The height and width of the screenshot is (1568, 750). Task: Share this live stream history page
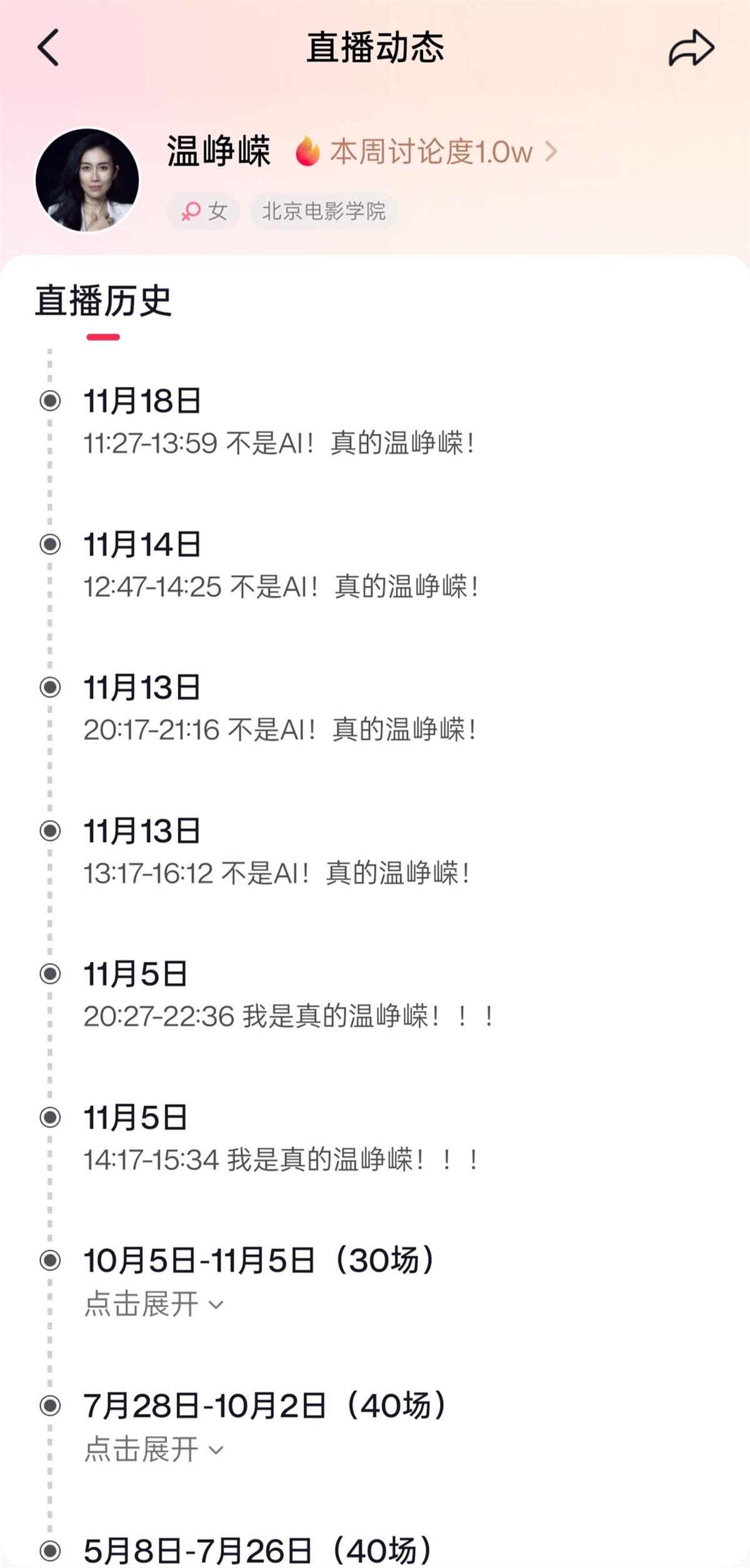point(691,47)
